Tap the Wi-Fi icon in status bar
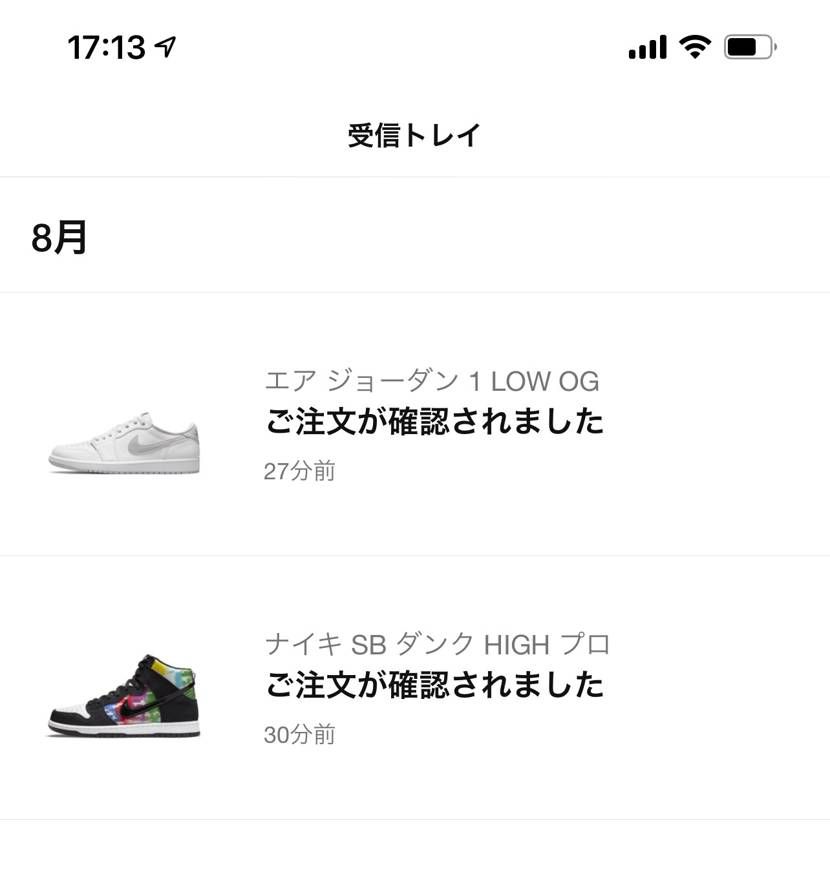Viewport: 830px width, 874px height. pyautogui.click(x=692, y=45)
